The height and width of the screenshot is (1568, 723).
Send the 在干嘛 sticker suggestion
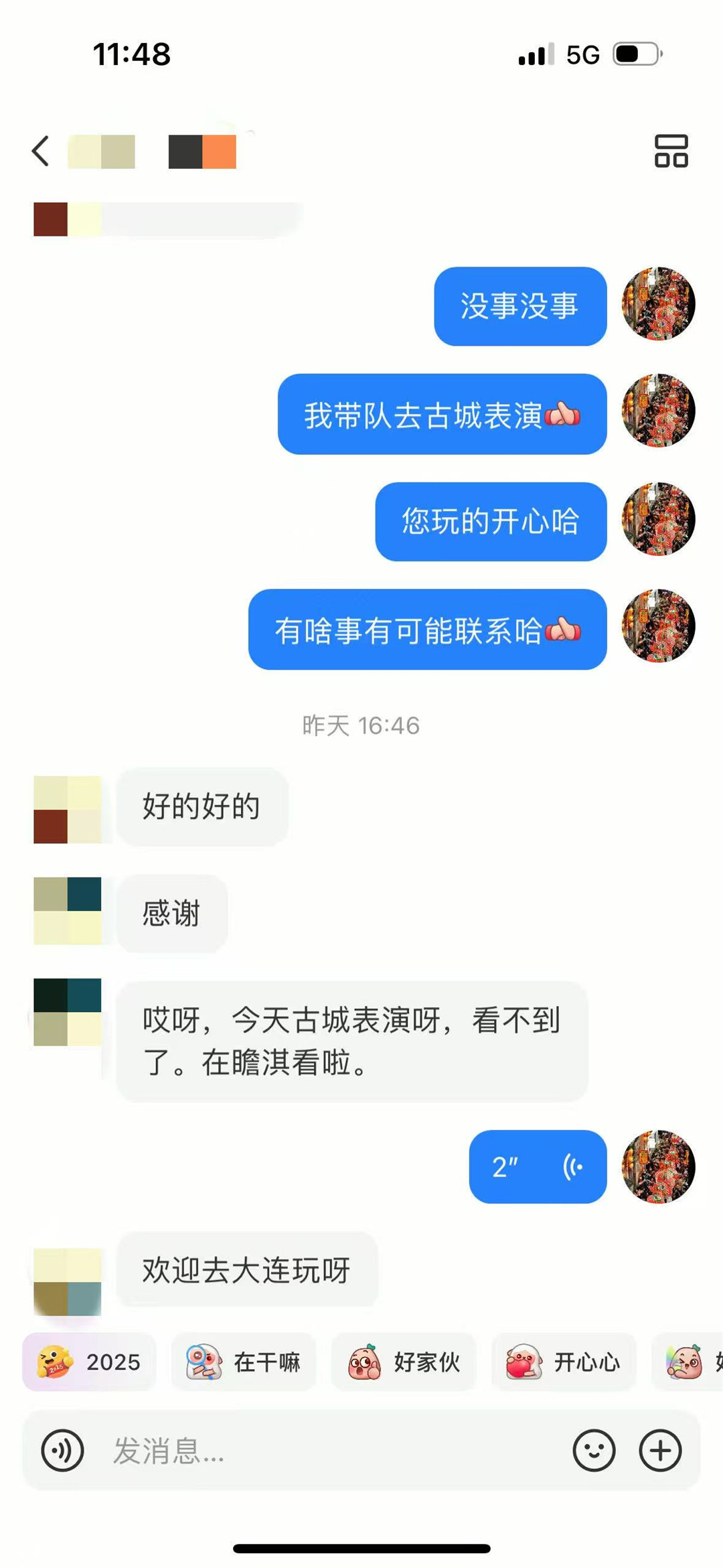[x=244, y=1362]
